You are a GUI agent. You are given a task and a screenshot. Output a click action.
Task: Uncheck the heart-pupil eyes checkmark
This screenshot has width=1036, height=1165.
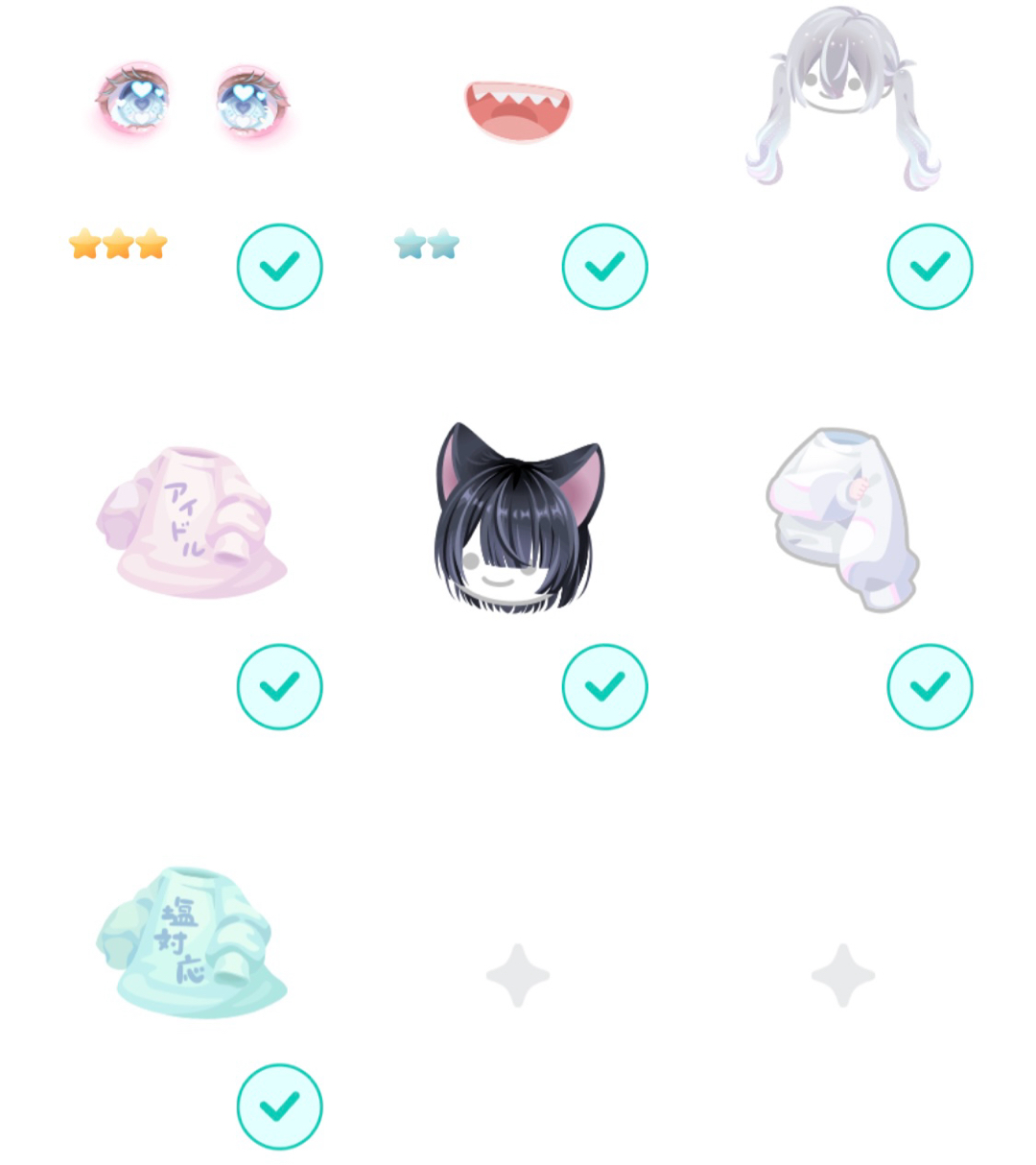[x=279, y=266]
